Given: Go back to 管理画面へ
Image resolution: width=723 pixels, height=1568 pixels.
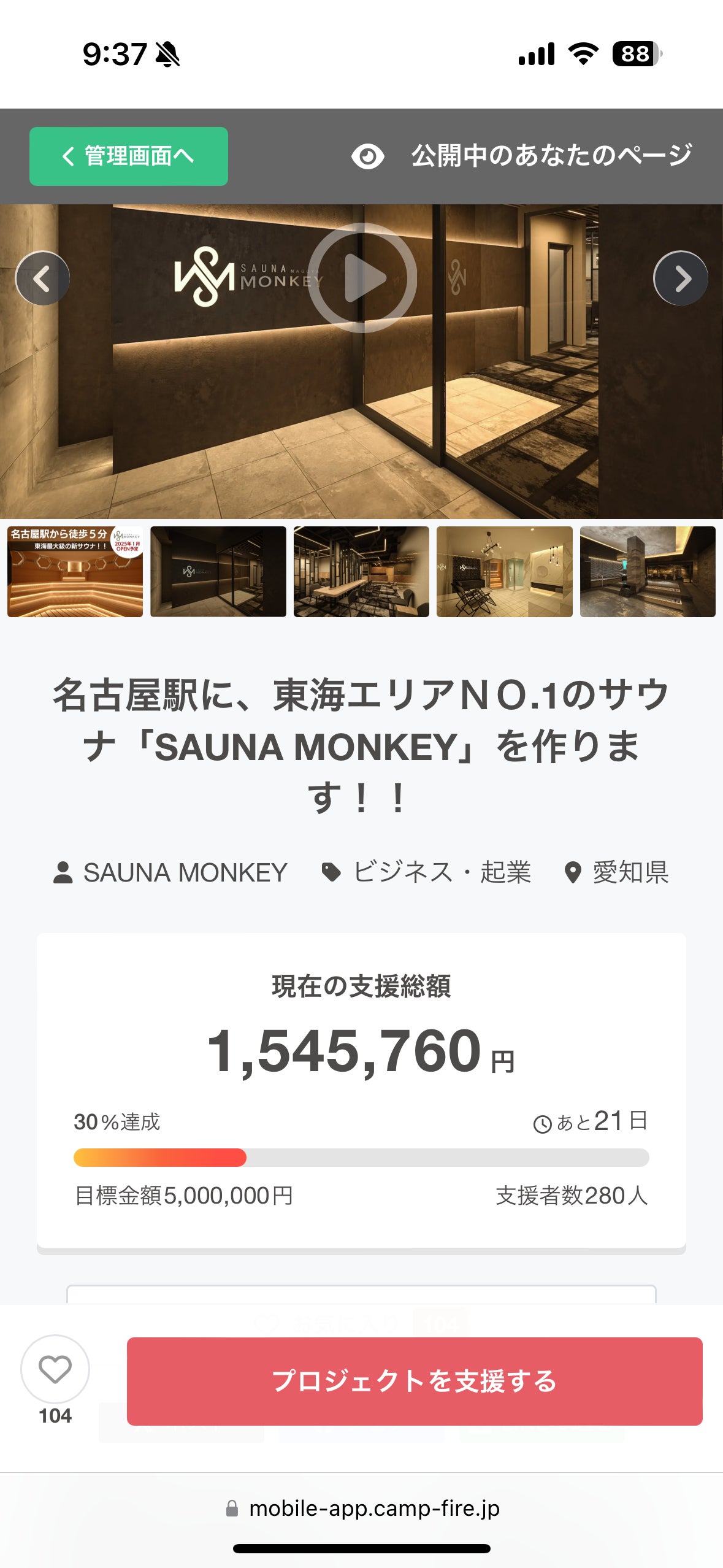Looking at the screenshot, I should [x=129, y=156].
